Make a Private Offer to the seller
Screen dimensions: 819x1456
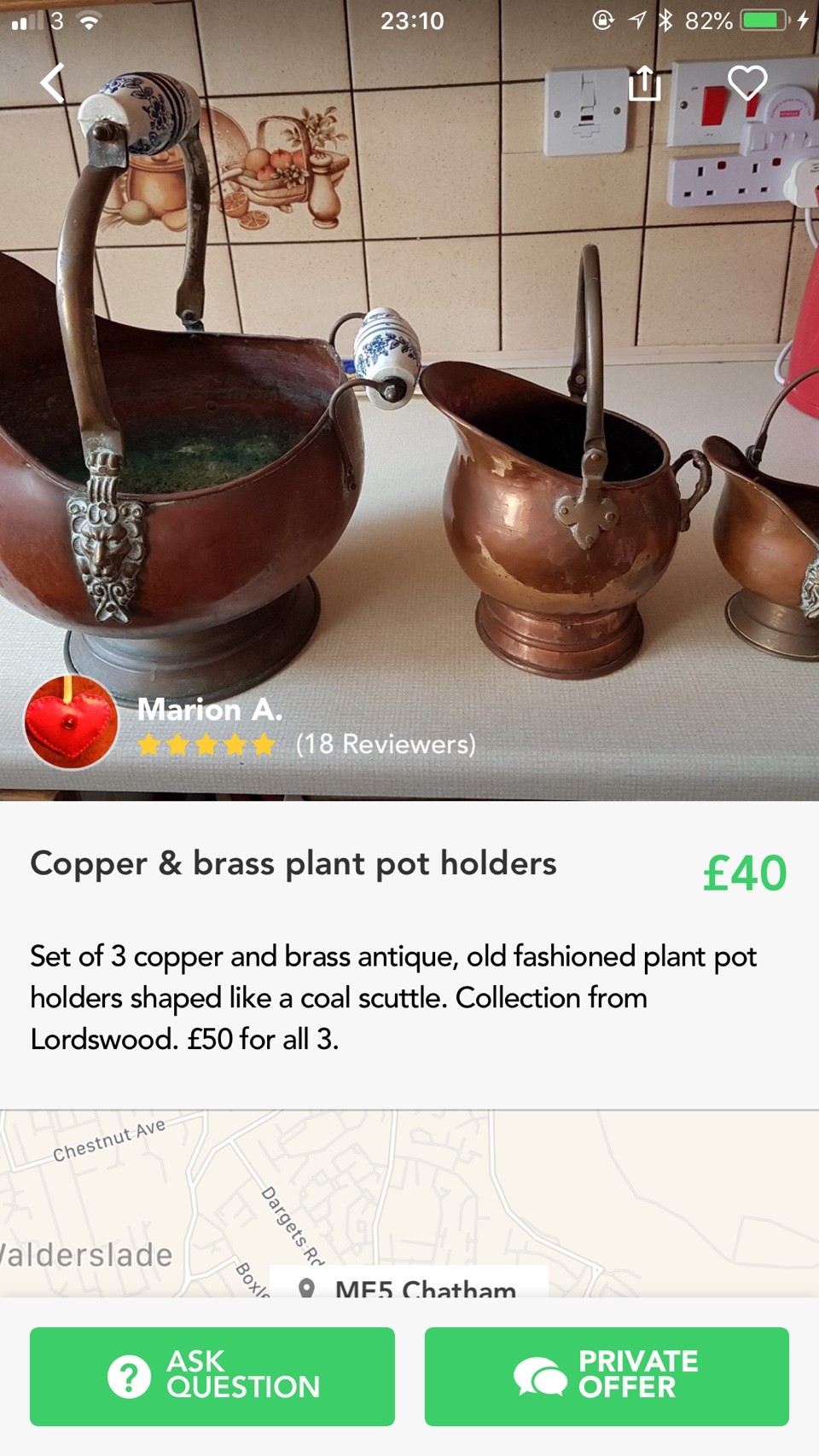point(607,1376)
